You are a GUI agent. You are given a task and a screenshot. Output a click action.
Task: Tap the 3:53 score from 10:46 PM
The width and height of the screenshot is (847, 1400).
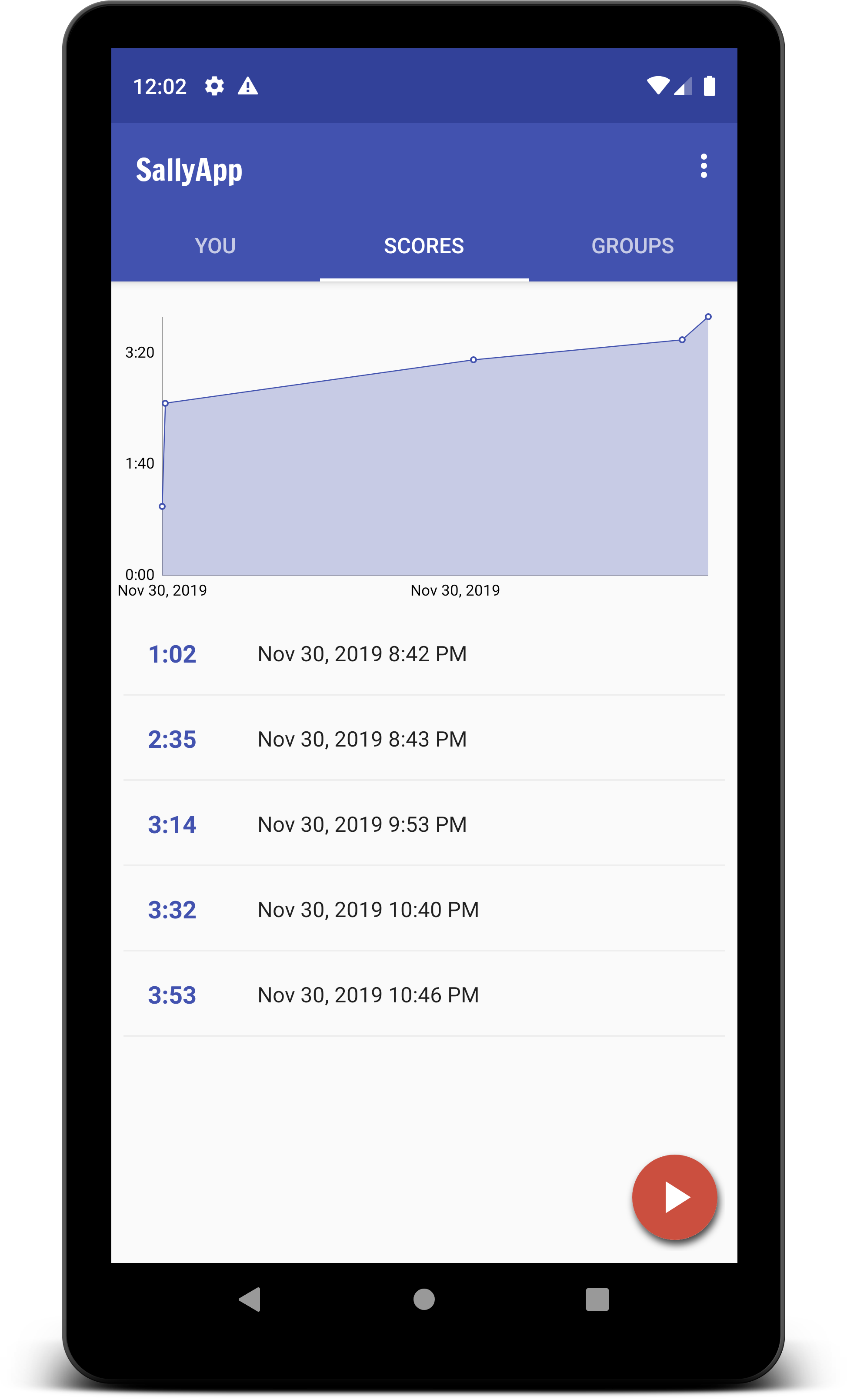pyautogui.click(x=423, y=995)
